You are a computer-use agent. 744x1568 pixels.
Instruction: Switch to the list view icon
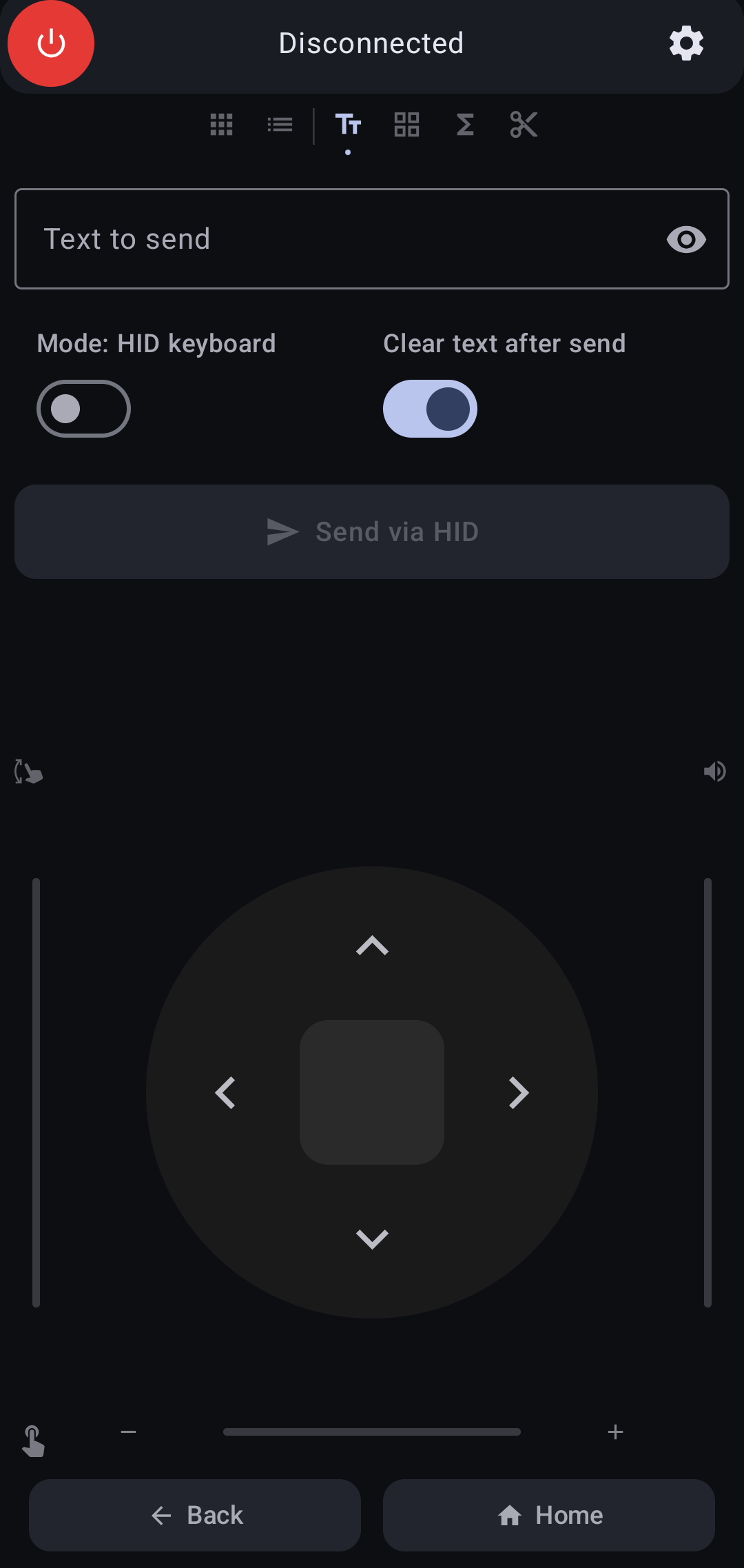(x=279, y=125)
